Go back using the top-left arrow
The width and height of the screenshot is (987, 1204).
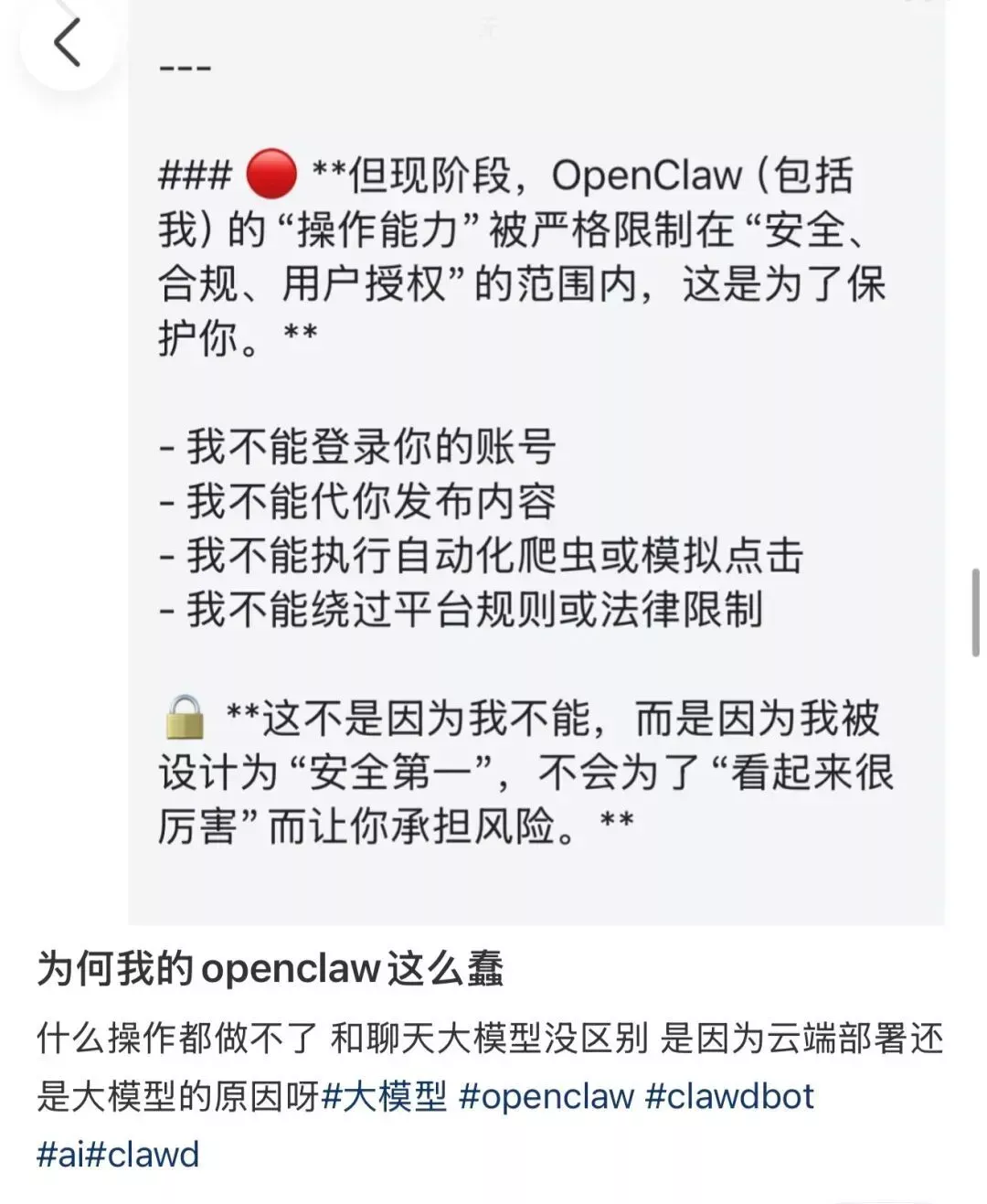(x=68, y=42)
